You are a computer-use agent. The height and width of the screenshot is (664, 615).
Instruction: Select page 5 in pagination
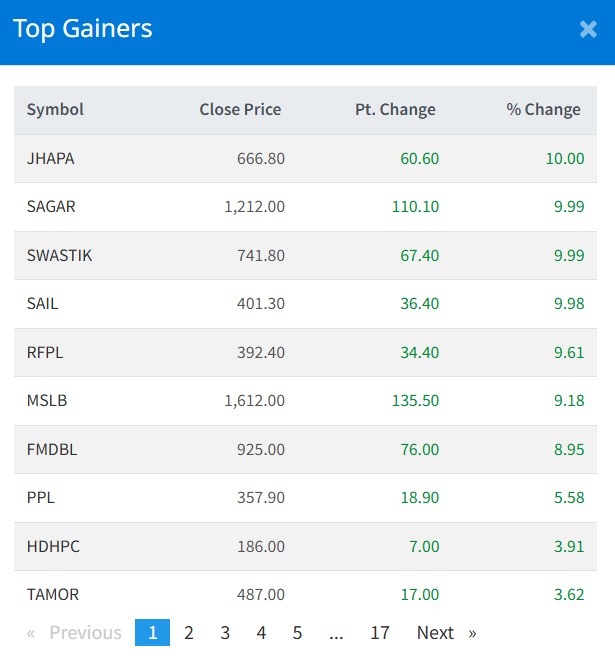pos(297,633)
